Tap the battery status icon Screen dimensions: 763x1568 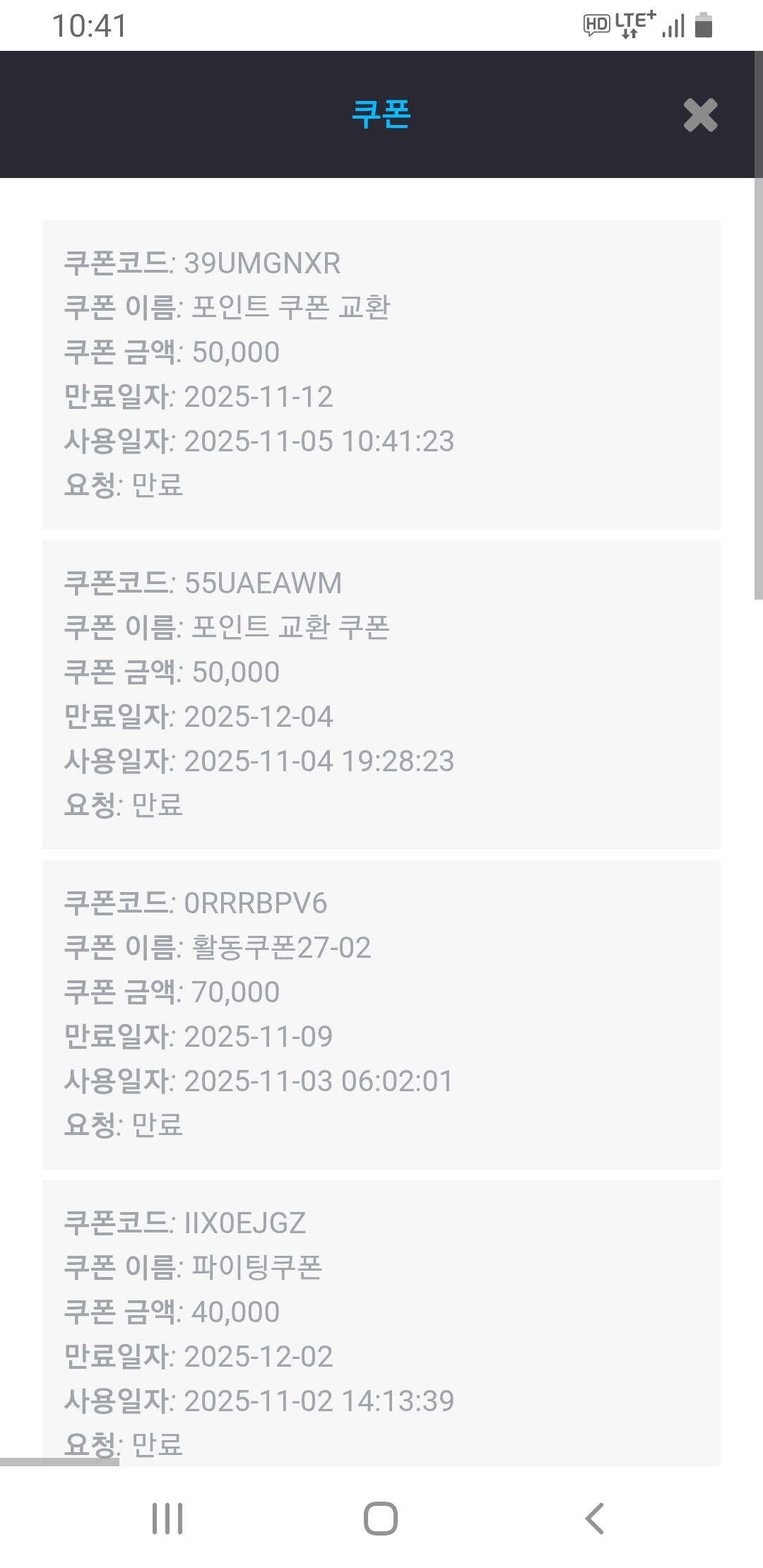702,25
